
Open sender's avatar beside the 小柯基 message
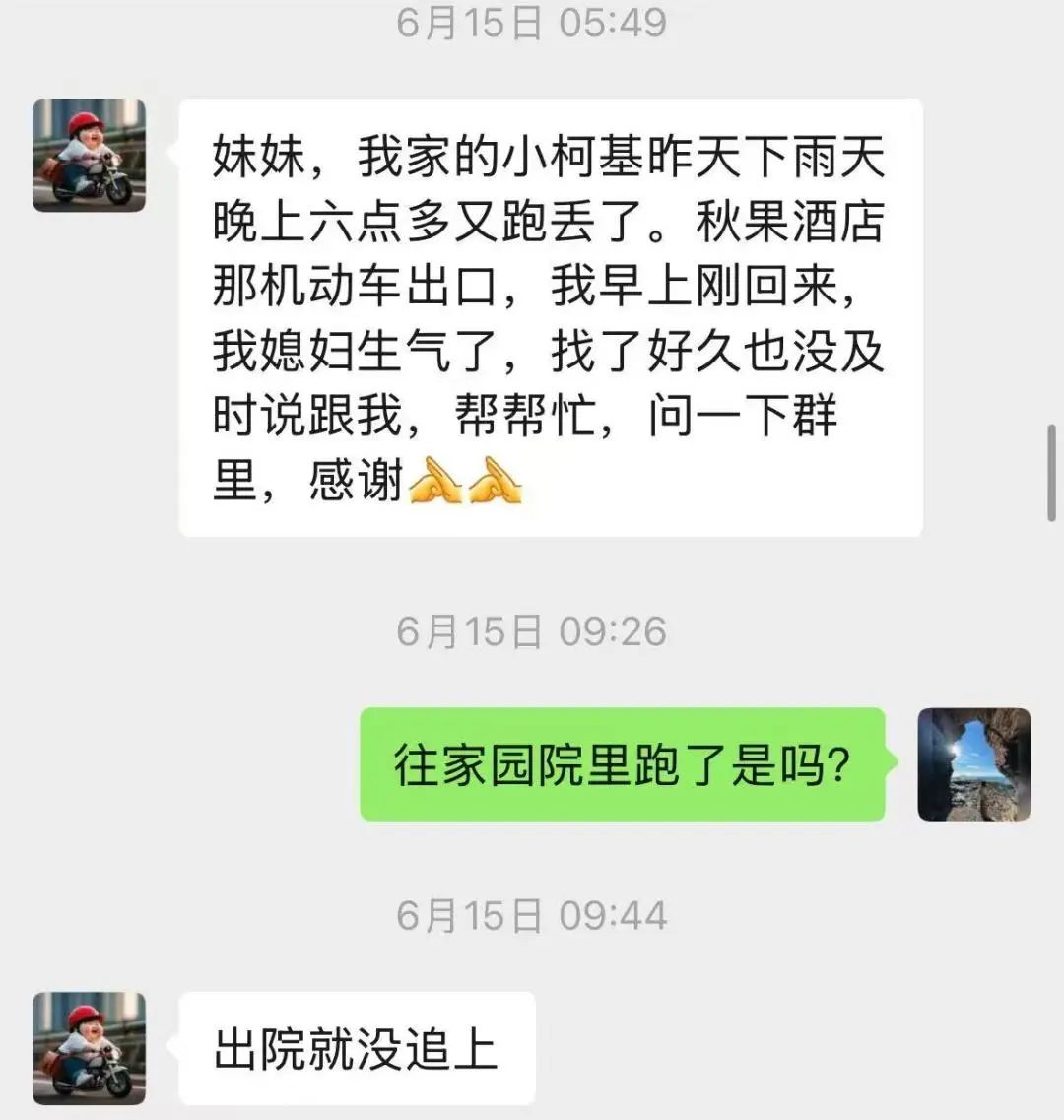tap(89, 155)
